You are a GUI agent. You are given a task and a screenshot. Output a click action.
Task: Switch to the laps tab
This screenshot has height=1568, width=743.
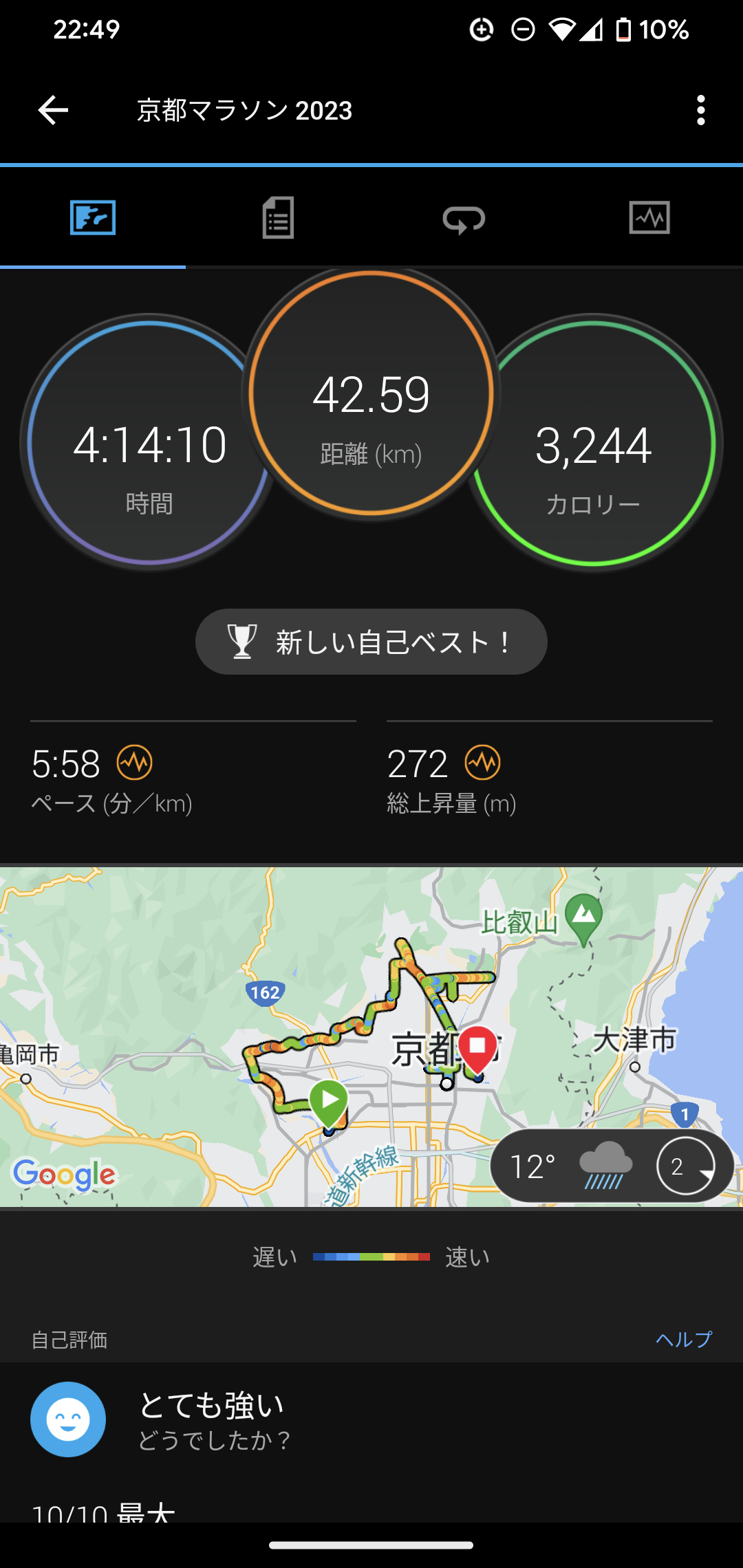click(464, 219)
